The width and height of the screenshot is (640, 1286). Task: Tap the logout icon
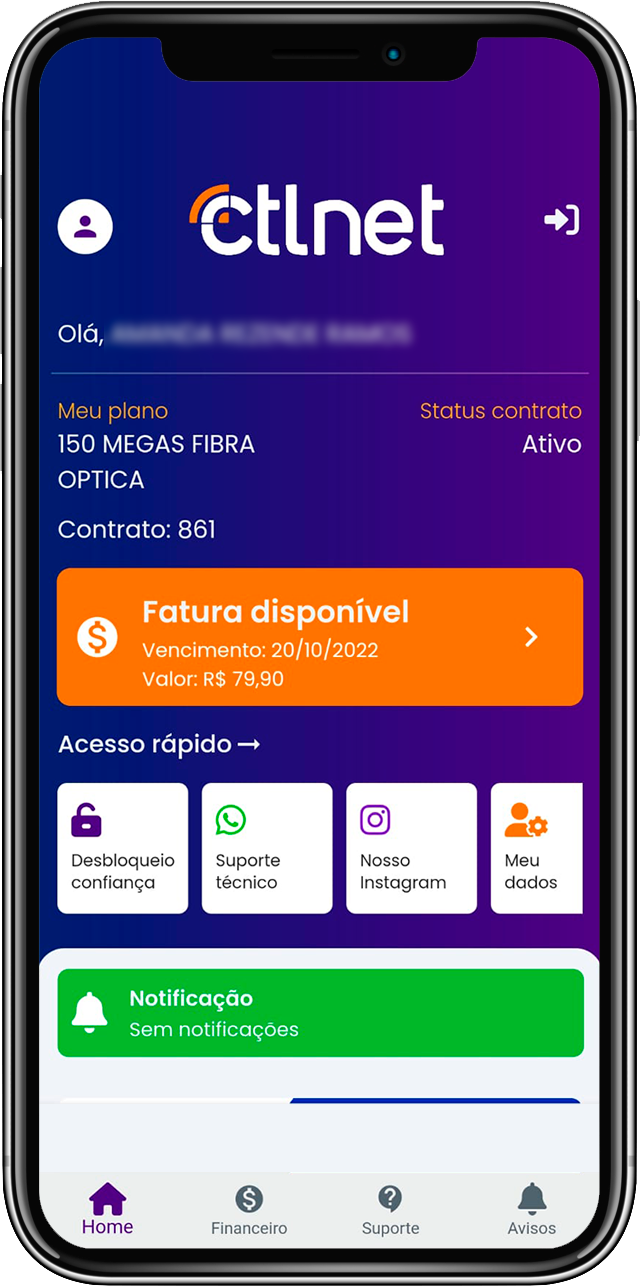click(561, 220)
